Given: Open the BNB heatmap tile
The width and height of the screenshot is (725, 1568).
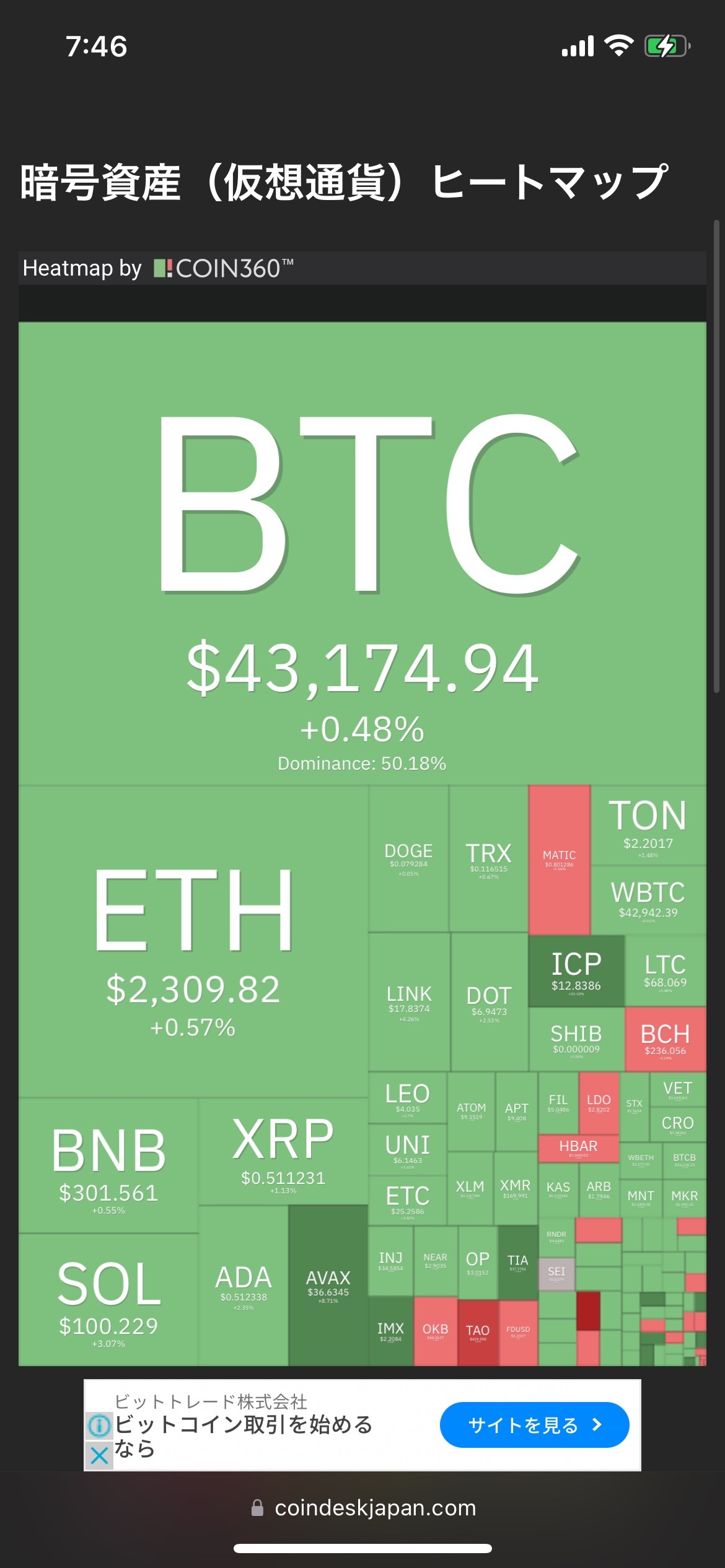Looking at the screenshot, I should click(108, 1165).
